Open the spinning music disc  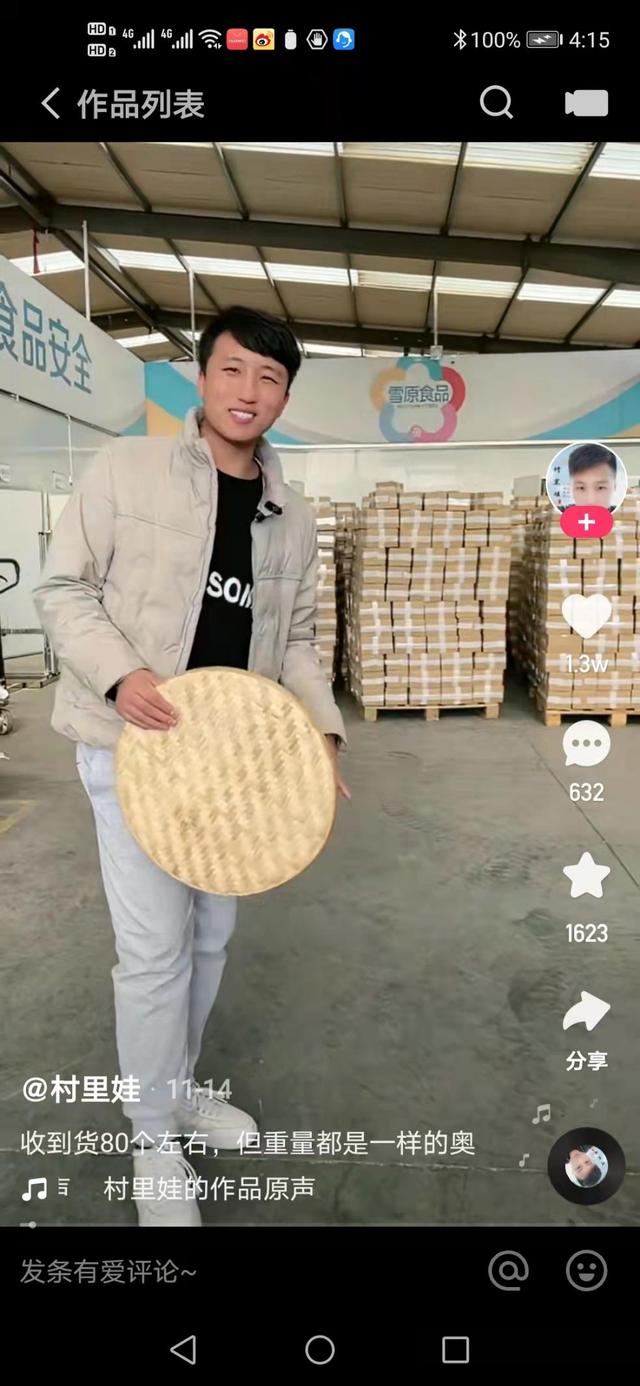(586, 1166)
